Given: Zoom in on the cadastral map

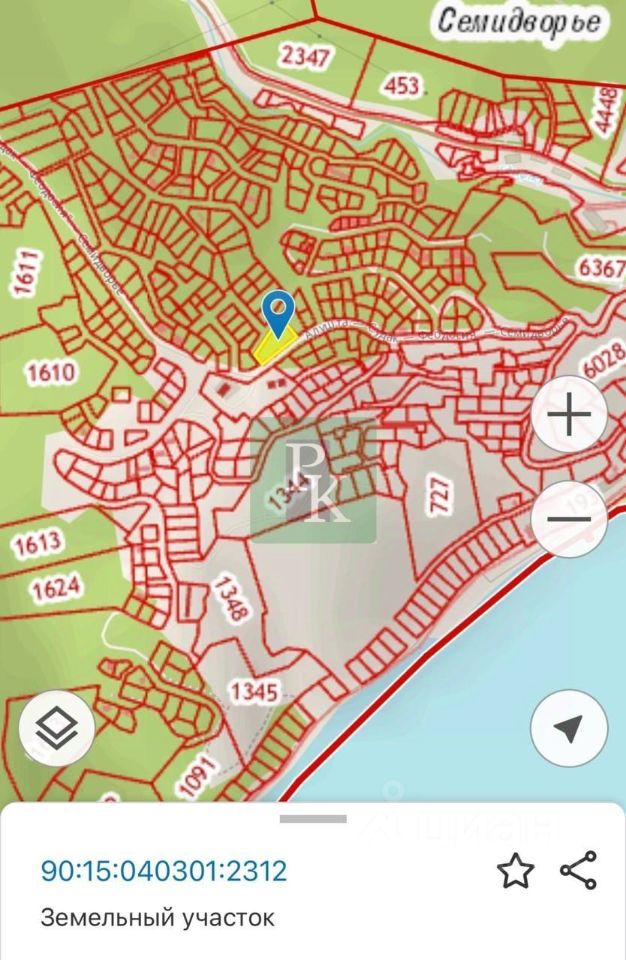Looking at the screenshot, I should point(569,414).
